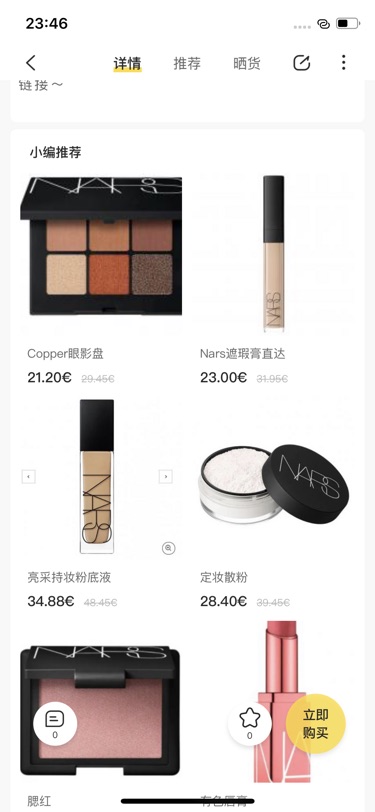Open the comments bubble button

click(55, 723)
